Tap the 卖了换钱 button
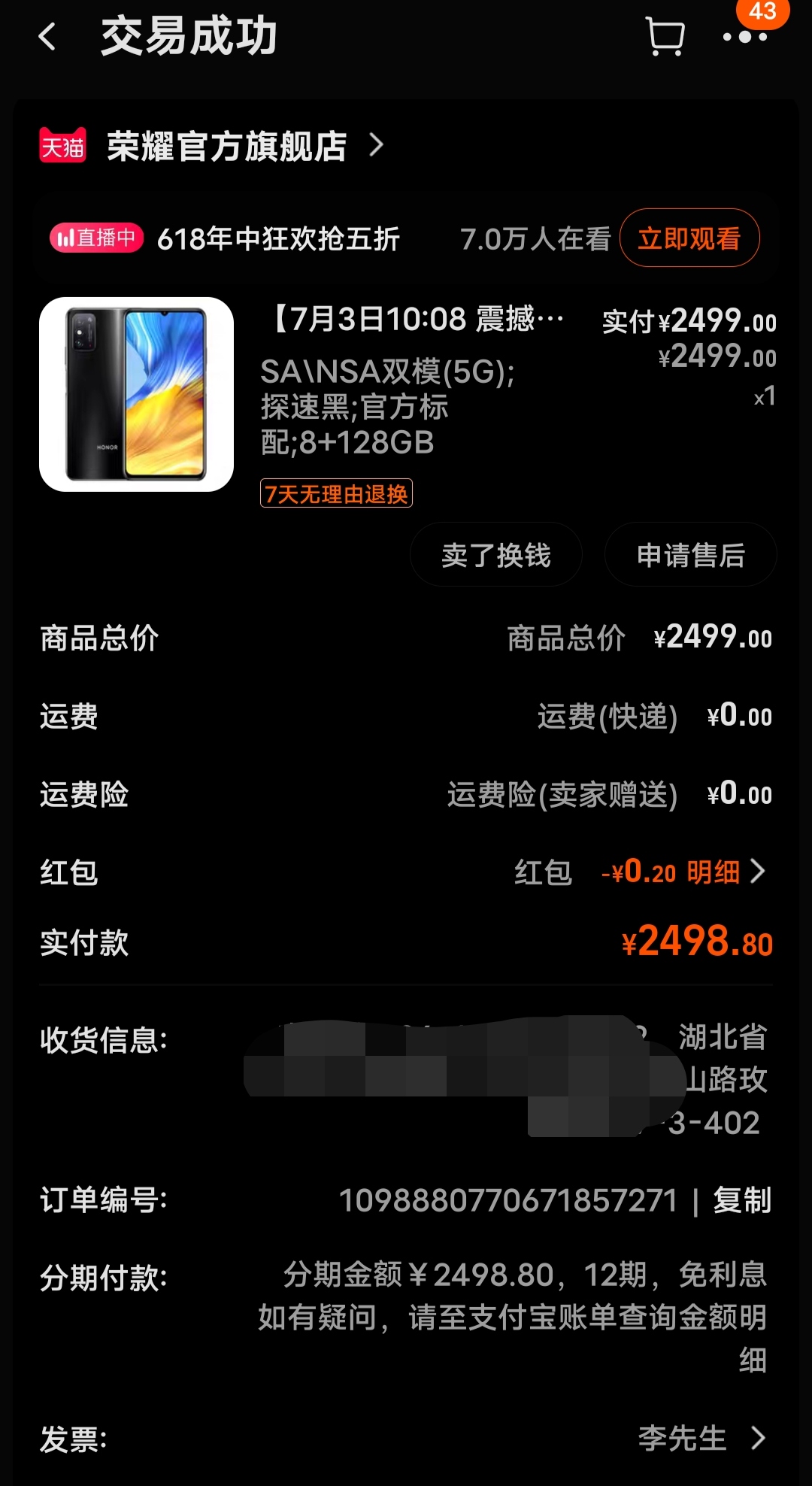The width and height of the screenshot is (812, 1486). coord(495,555)
